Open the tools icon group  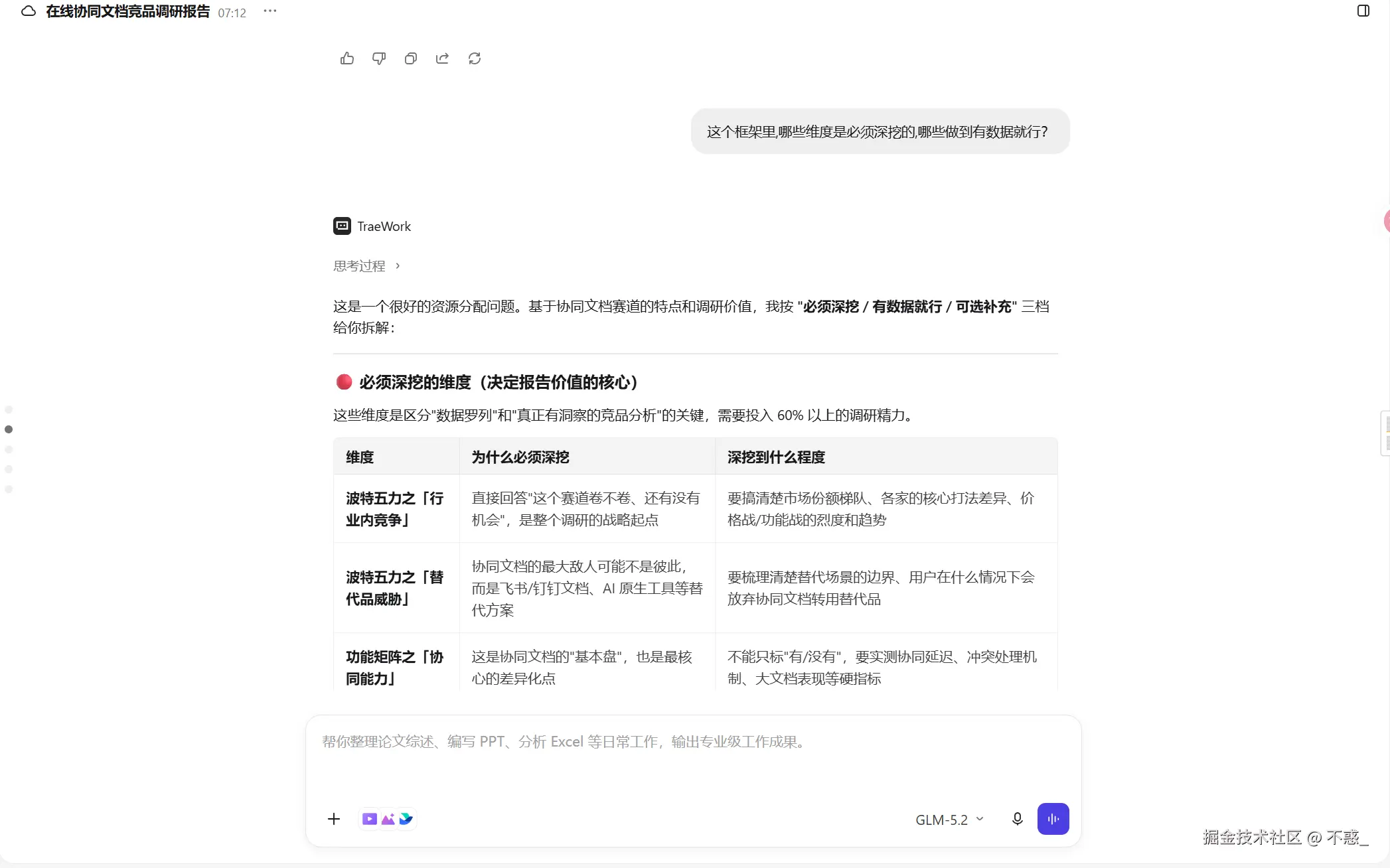(x=388, y=819)
